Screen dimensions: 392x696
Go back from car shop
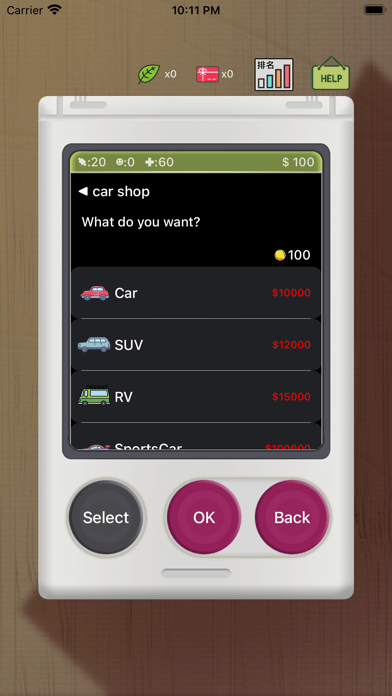[114, 192]
